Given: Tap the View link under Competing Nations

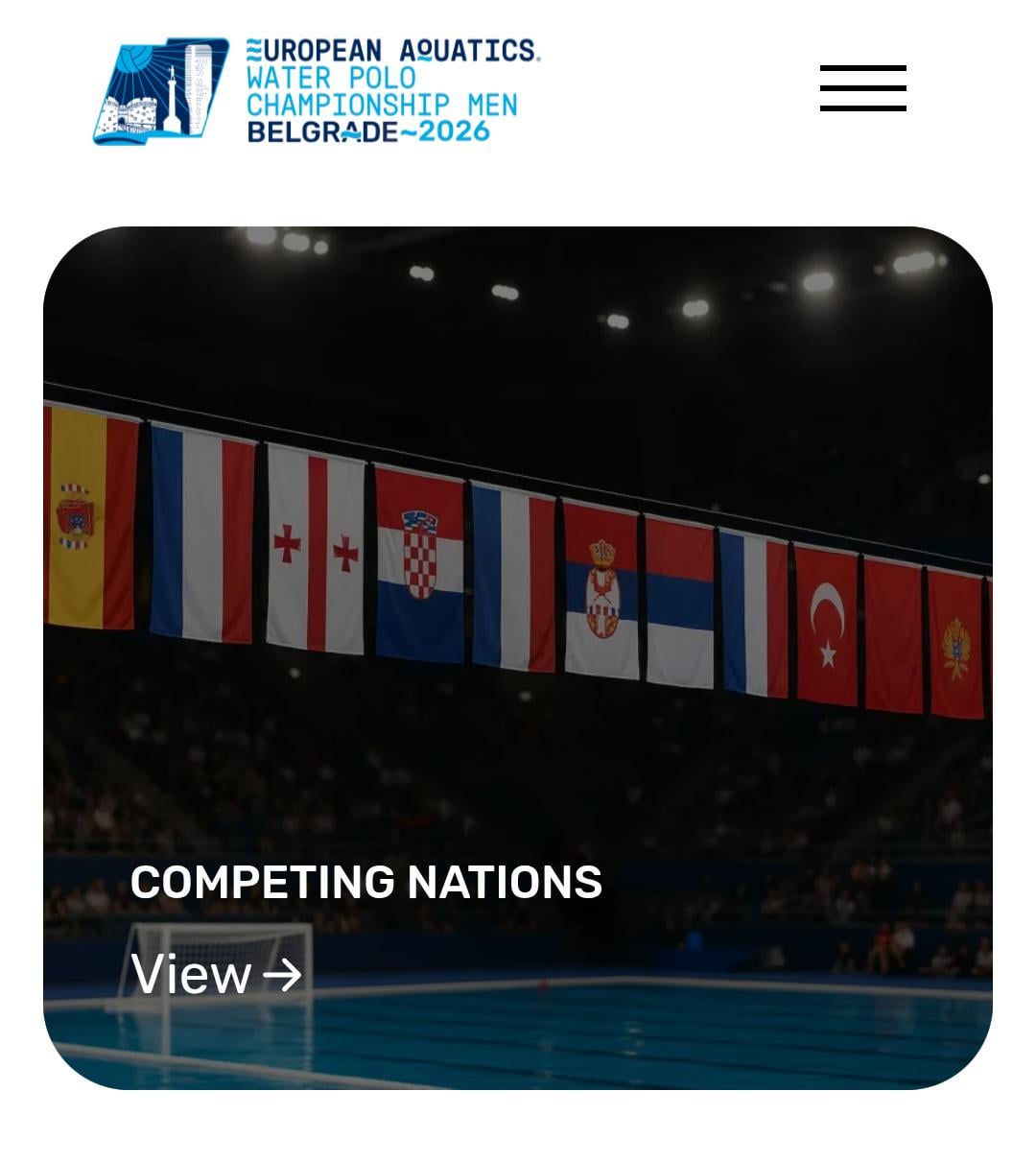Looking at the screenshot, I should coord(216,975).
